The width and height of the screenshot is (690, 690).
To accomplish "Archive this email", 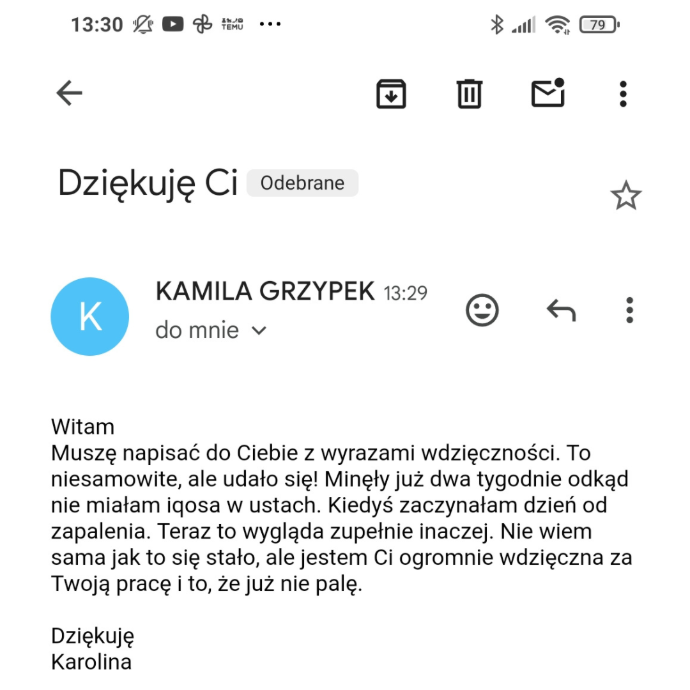I will pos(391,94).
